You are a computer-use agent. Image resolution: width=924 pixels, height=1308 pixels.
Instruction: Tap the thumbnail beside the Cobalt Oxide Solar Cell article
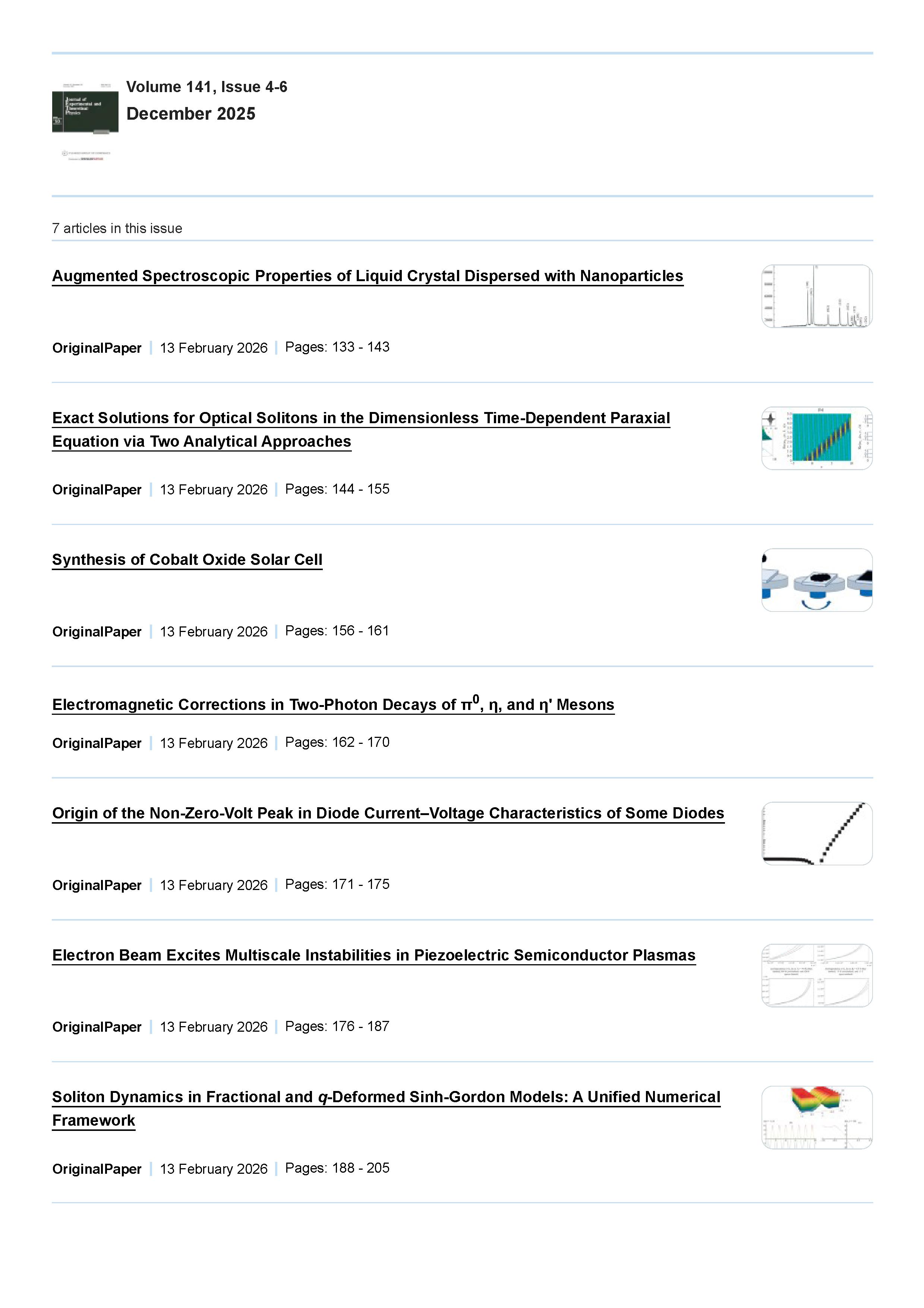point(816,580)
